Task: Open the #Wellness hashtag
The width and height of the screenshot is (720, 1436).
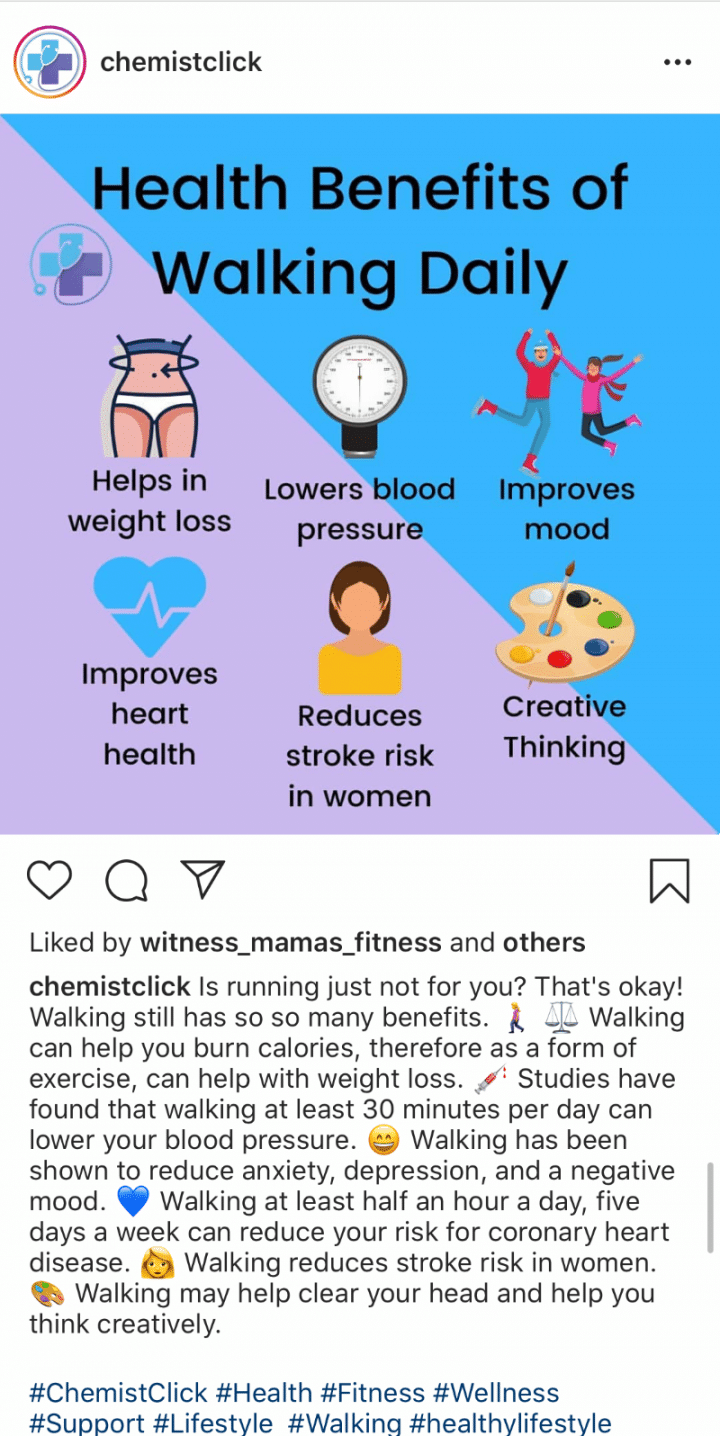Action: 496,1392
